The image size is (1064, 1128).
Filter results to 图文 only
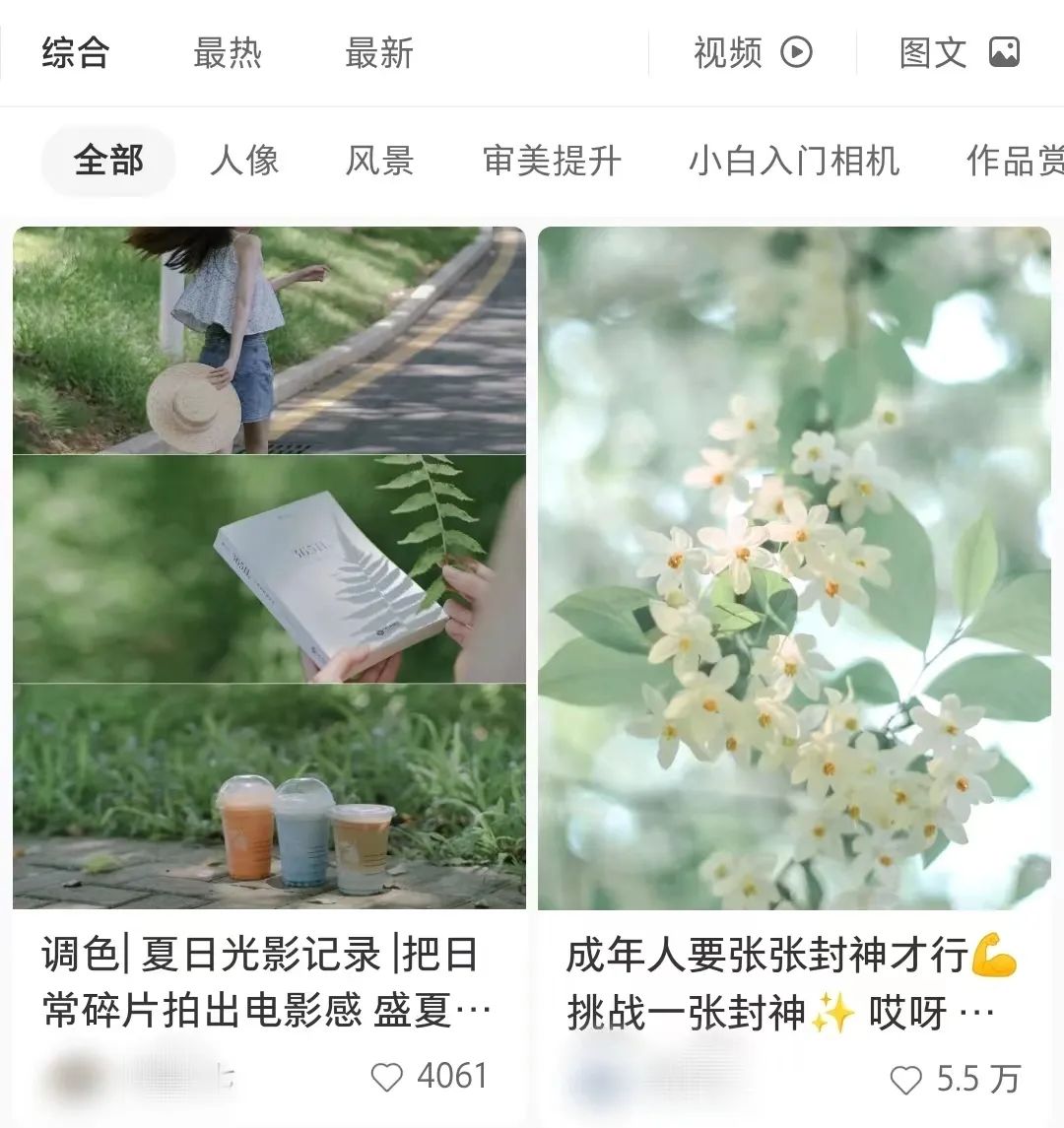(x=959, y=53)
